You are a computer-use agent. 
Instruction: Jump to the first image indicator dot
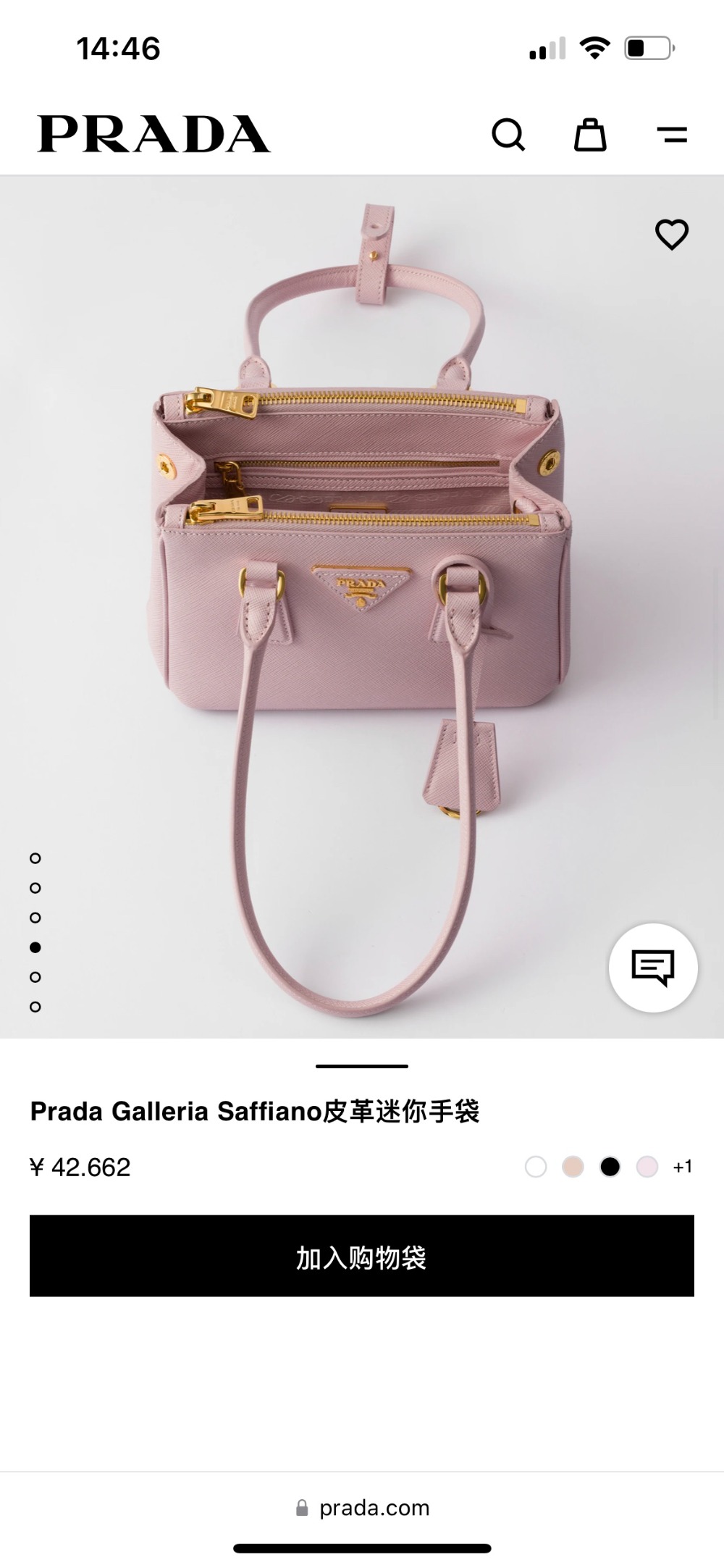[x=35, y=858]
